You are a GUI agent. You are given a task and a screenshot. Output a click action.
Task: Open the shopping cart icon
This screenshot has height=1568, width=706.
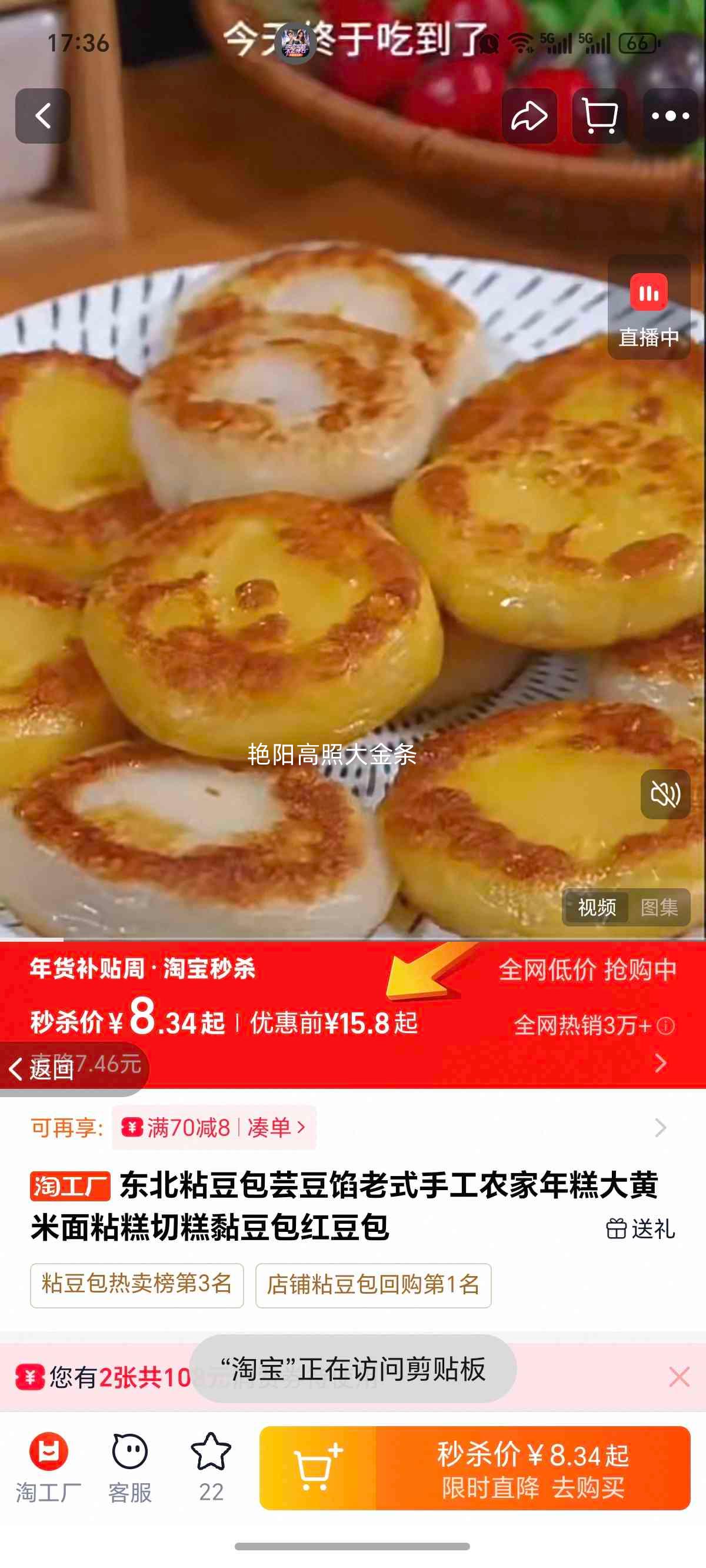(x=600, y=115)
